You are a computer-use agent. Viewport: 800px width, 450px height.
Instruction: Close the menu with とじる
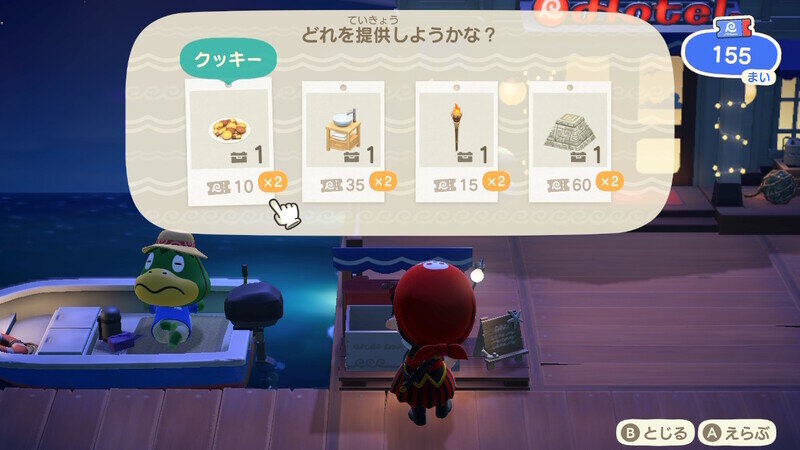[656, 433]
